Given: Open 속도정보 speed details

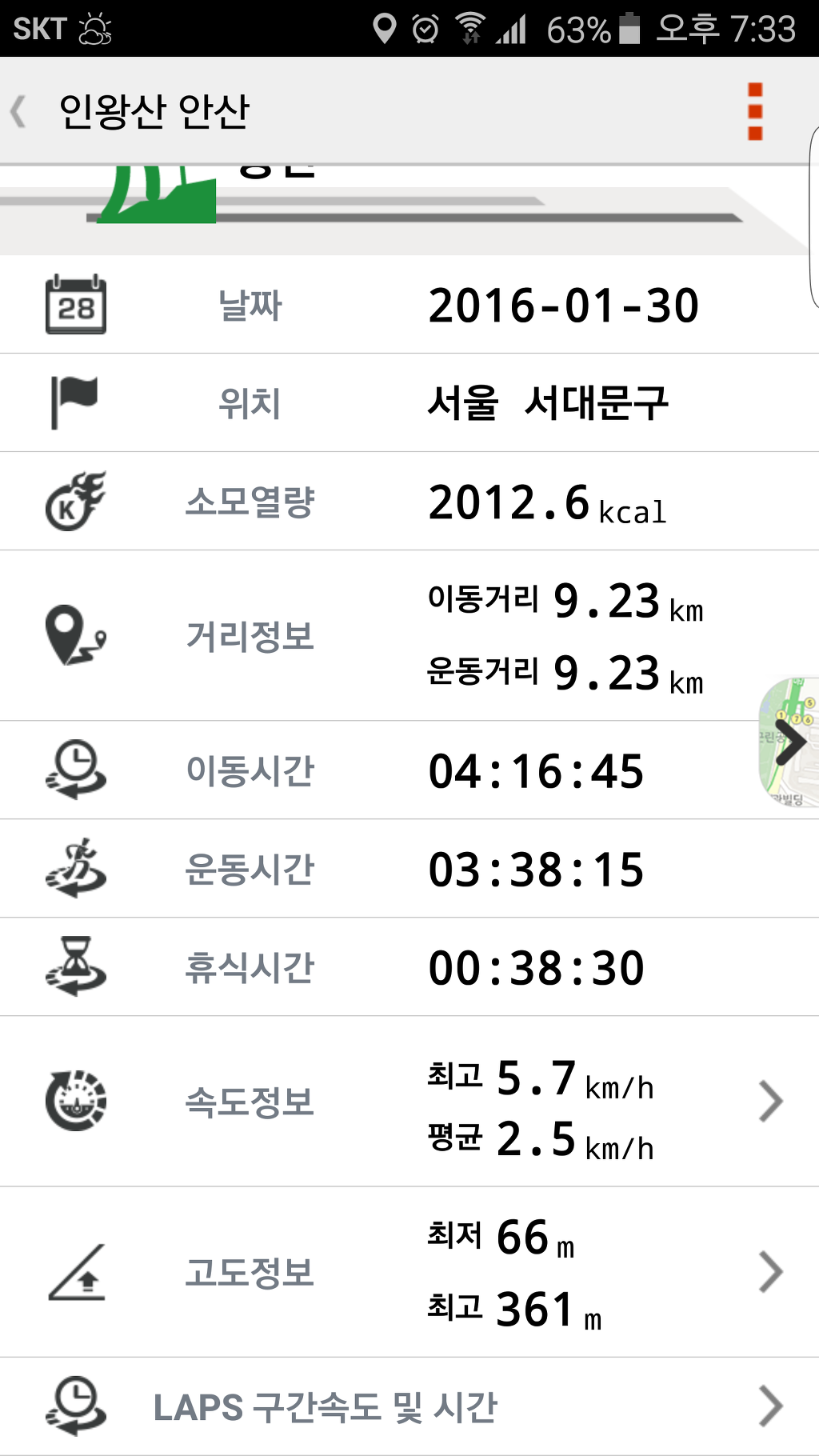Looking at the screenshot, I should 769,1102.
